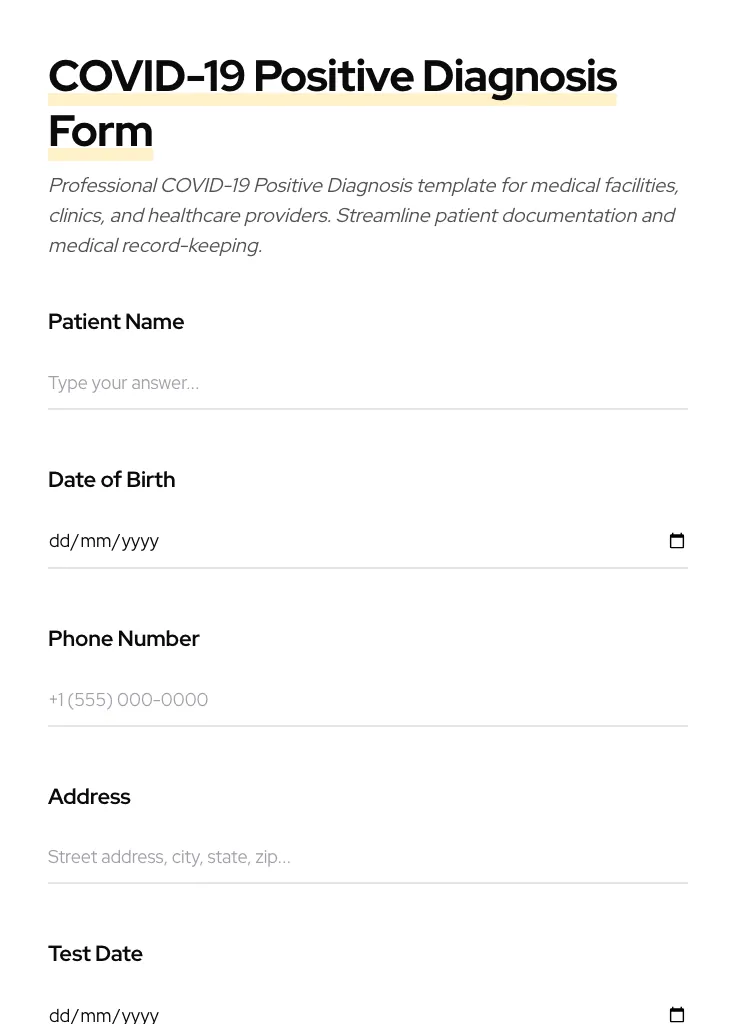This screenshot has width=736, height=1024.
Task: Click the street address placeholder text
Action: [169, 857]
